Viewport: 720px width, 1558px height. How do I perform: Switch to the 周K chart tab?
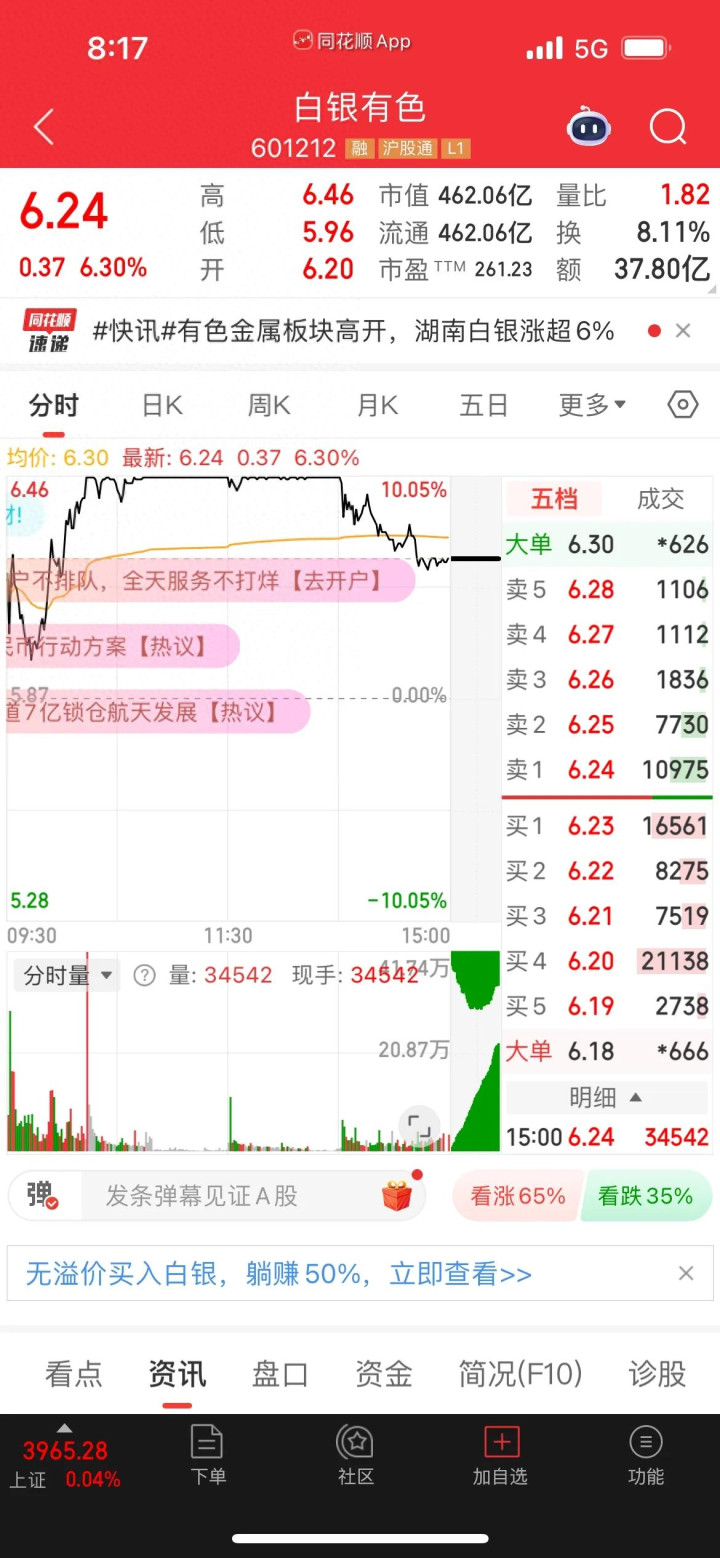(x=269, y=405)
